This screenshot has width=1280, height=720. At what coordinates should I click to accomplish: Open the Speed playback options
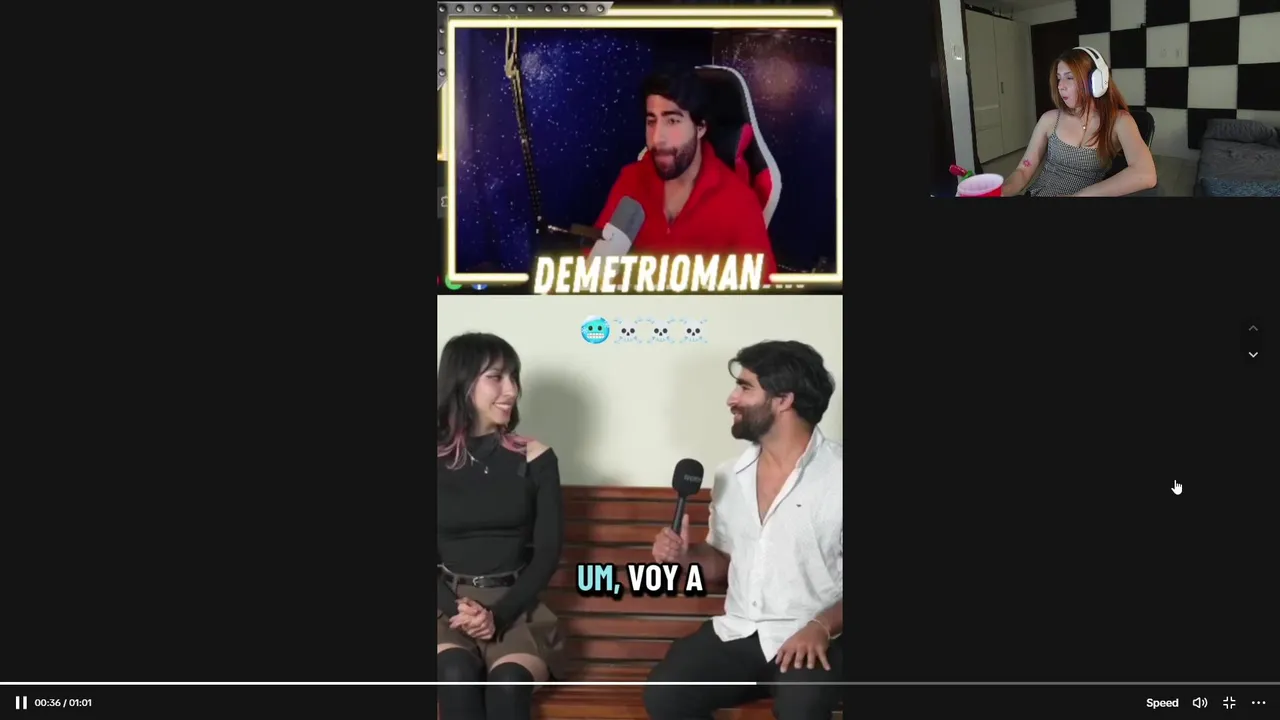click(1161, 702)
